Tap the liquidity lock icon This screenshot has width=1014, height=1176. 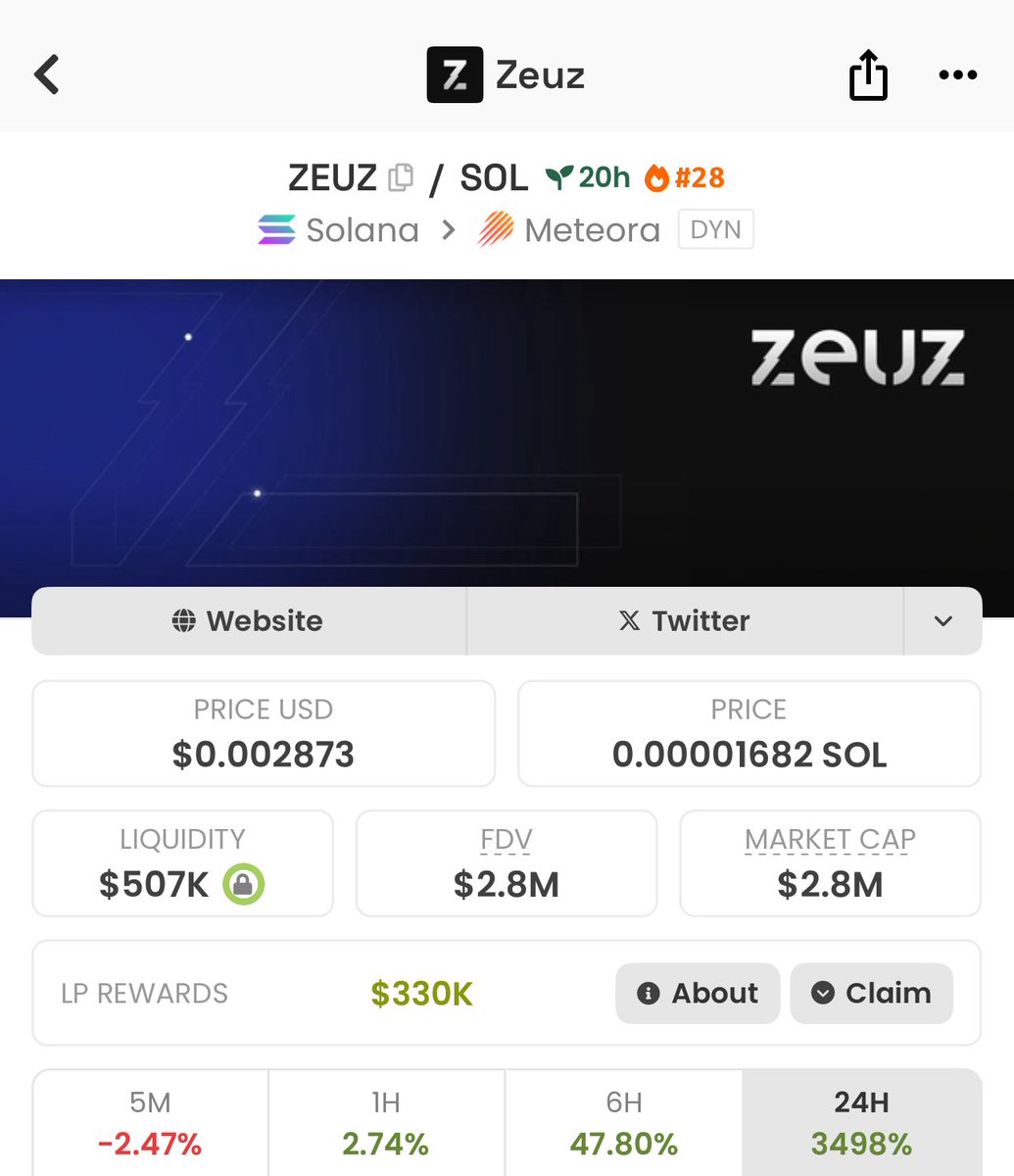[243, 884]
